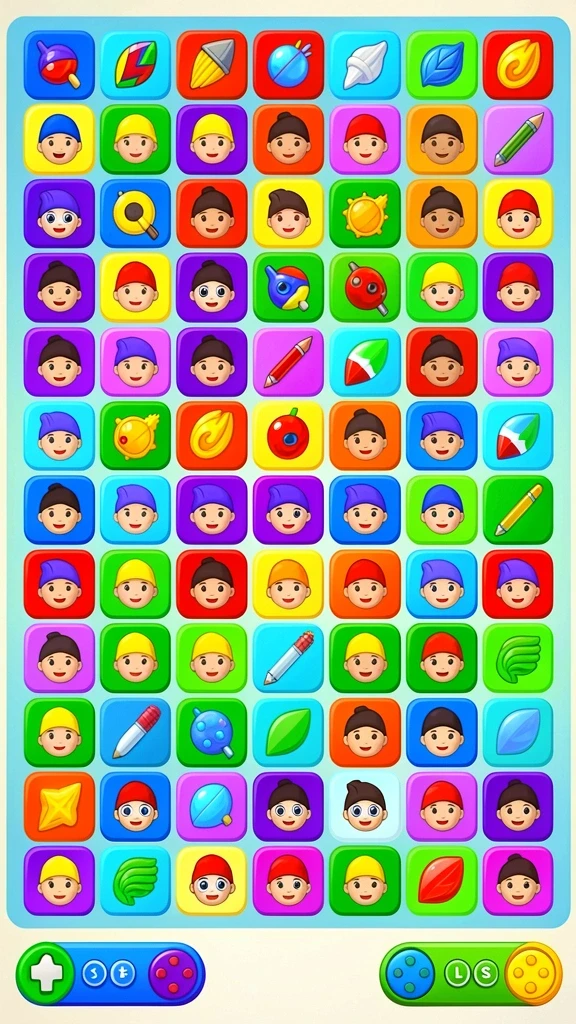
Task: Tap the small L button
Action: [x=457, y=974]
